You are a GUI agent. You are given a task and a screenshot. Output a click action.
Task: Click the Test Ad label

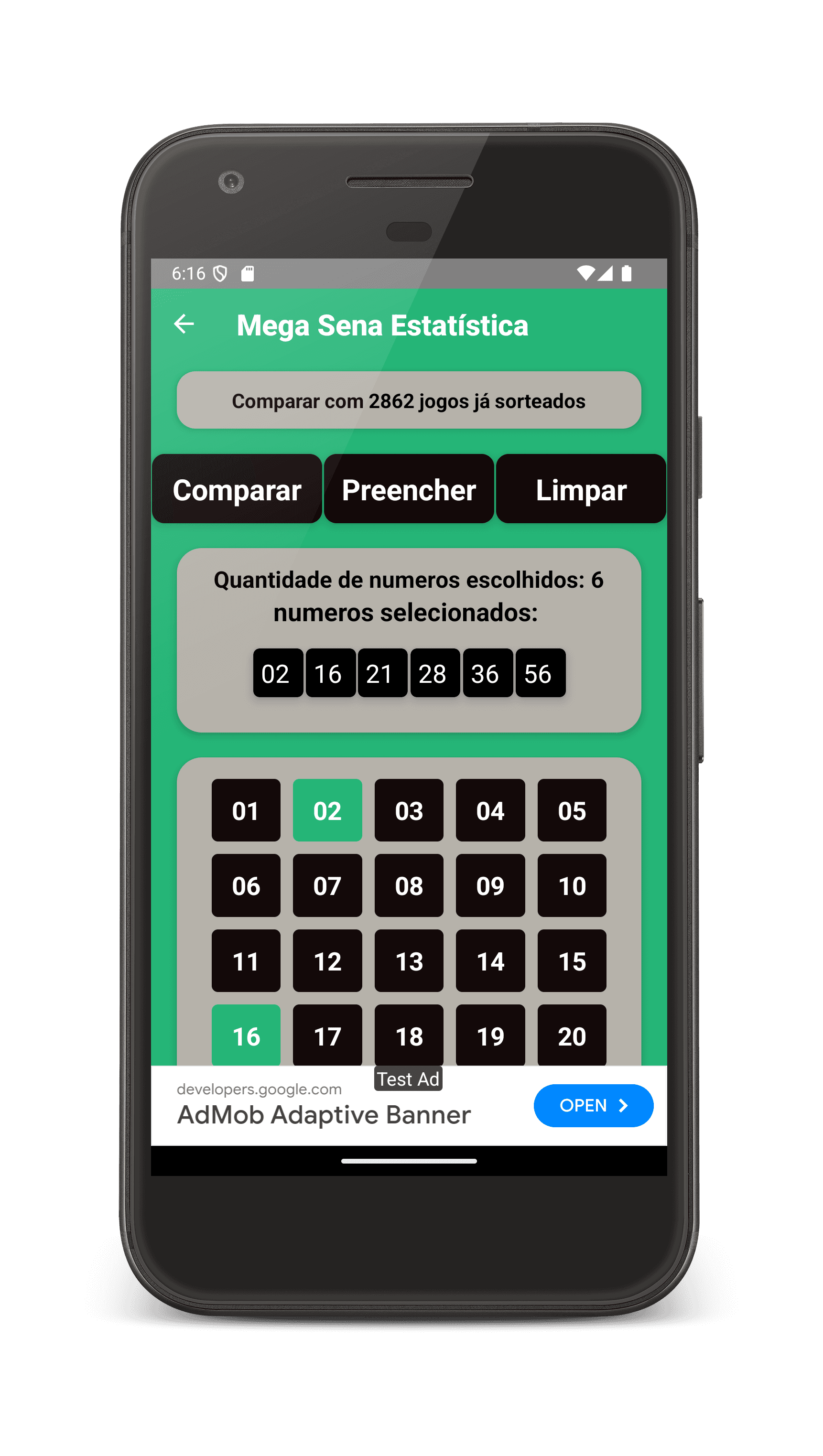[409, 1079]
